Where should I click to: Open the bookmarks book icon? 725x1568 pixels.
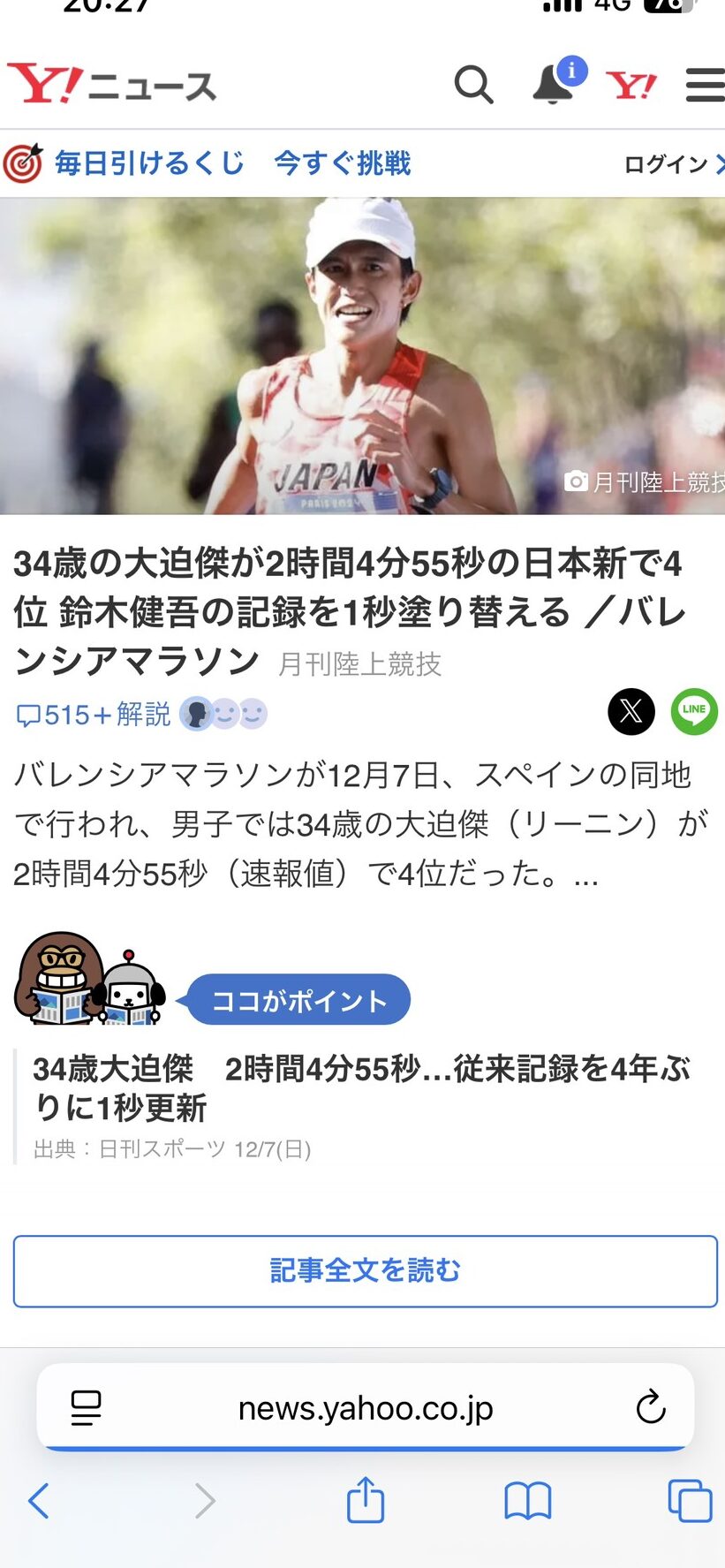pyautogui.click(x=527, y=1500)
